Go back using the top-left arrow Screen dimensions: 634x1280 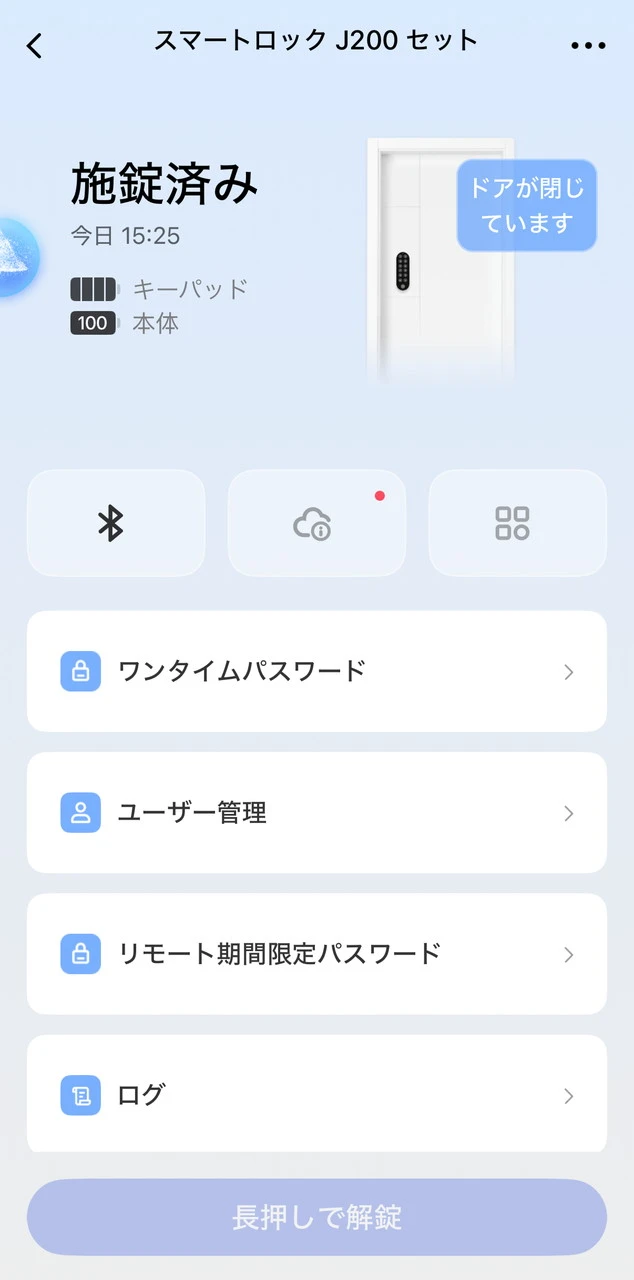coord(35,46)
